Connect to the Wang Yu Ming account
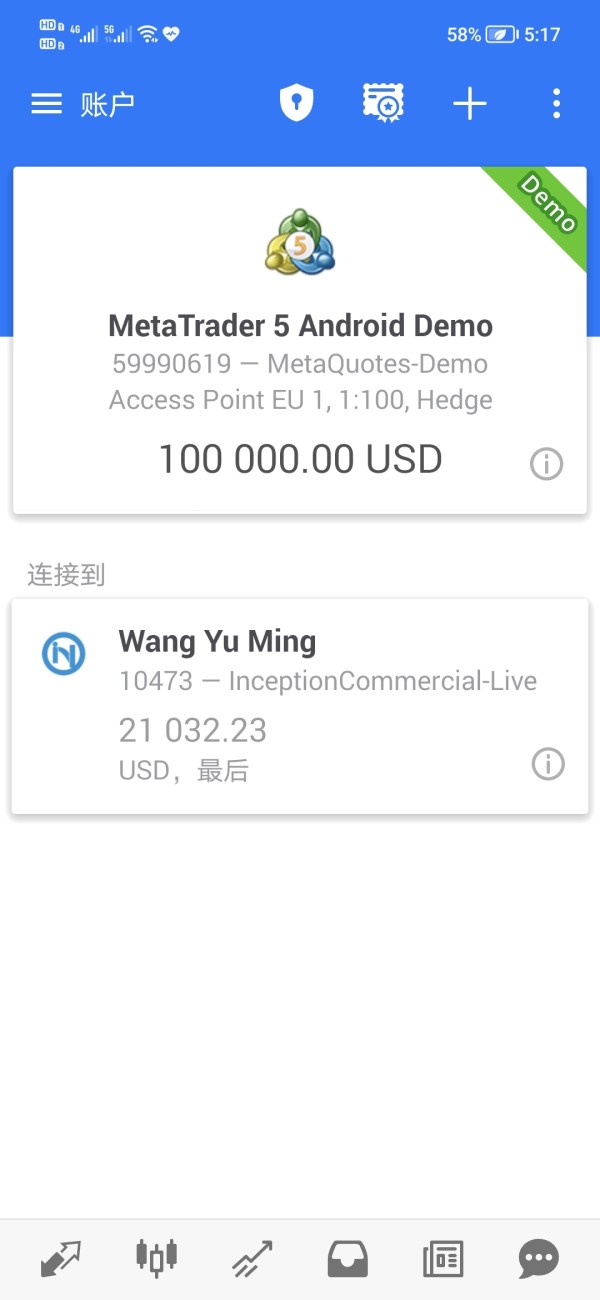600x1300 pixels. pos(300,705)
